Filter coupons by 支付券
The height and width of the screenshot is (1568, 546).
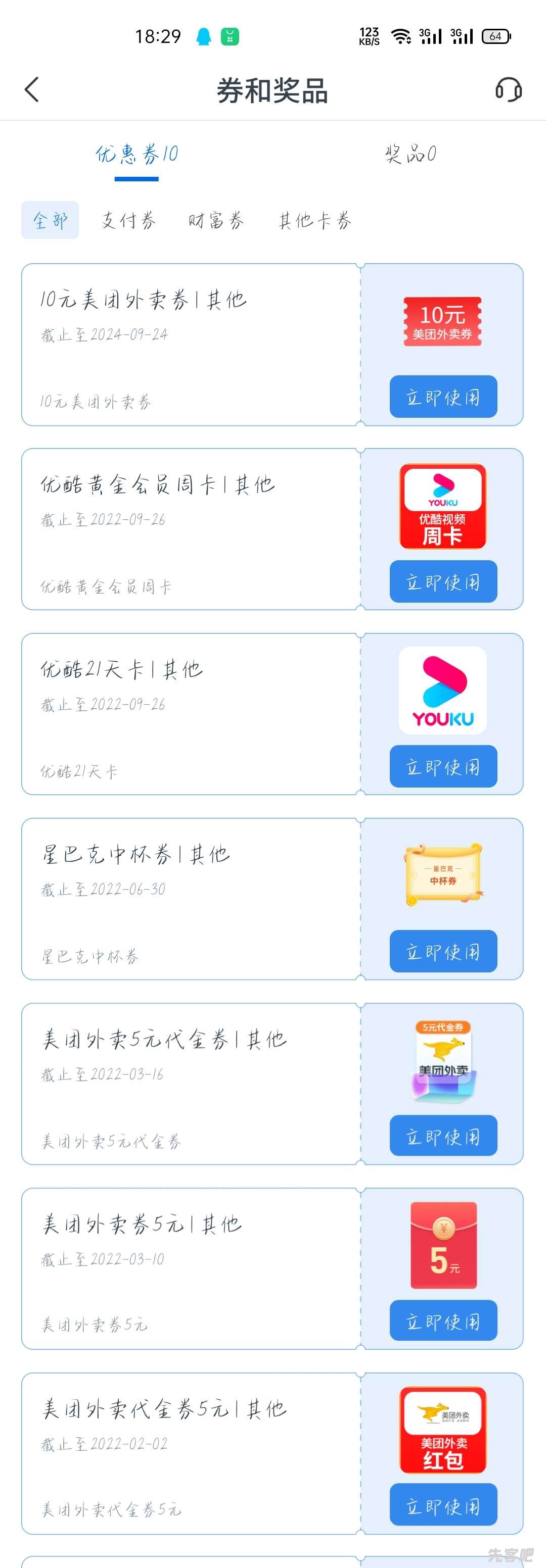pyautogui.click(x=128, y=220)
